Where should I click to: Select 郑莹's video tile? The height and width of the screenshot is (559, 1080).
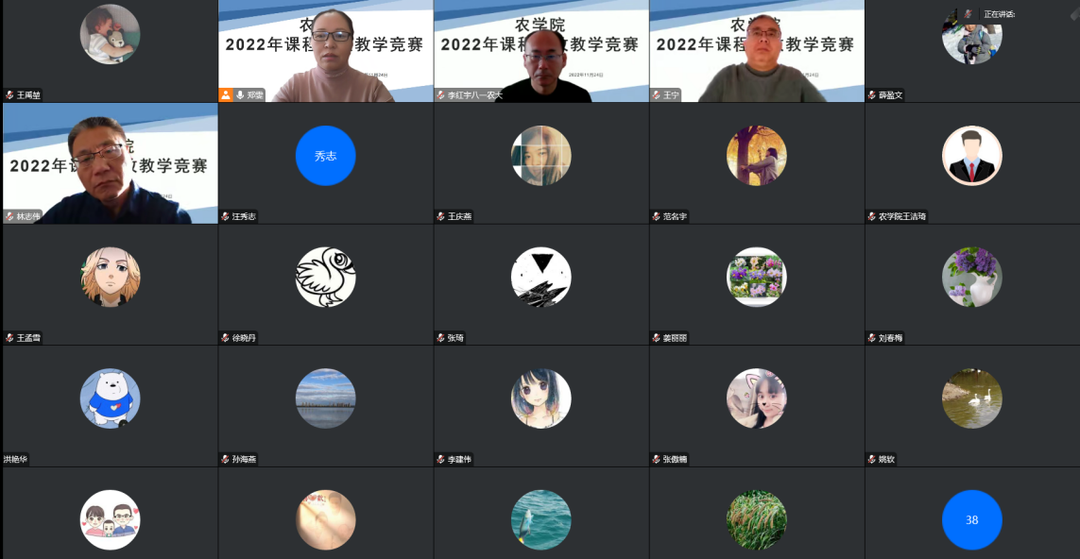(x=325, y=50)
